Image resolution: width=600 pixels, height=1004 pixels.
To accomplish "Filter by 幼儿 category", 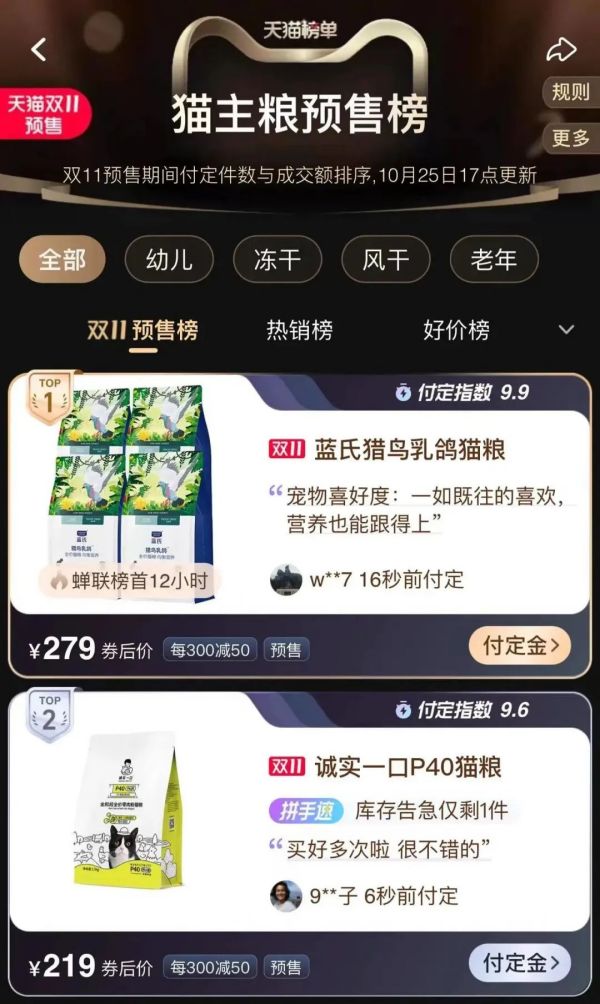I will pos(169,260).
